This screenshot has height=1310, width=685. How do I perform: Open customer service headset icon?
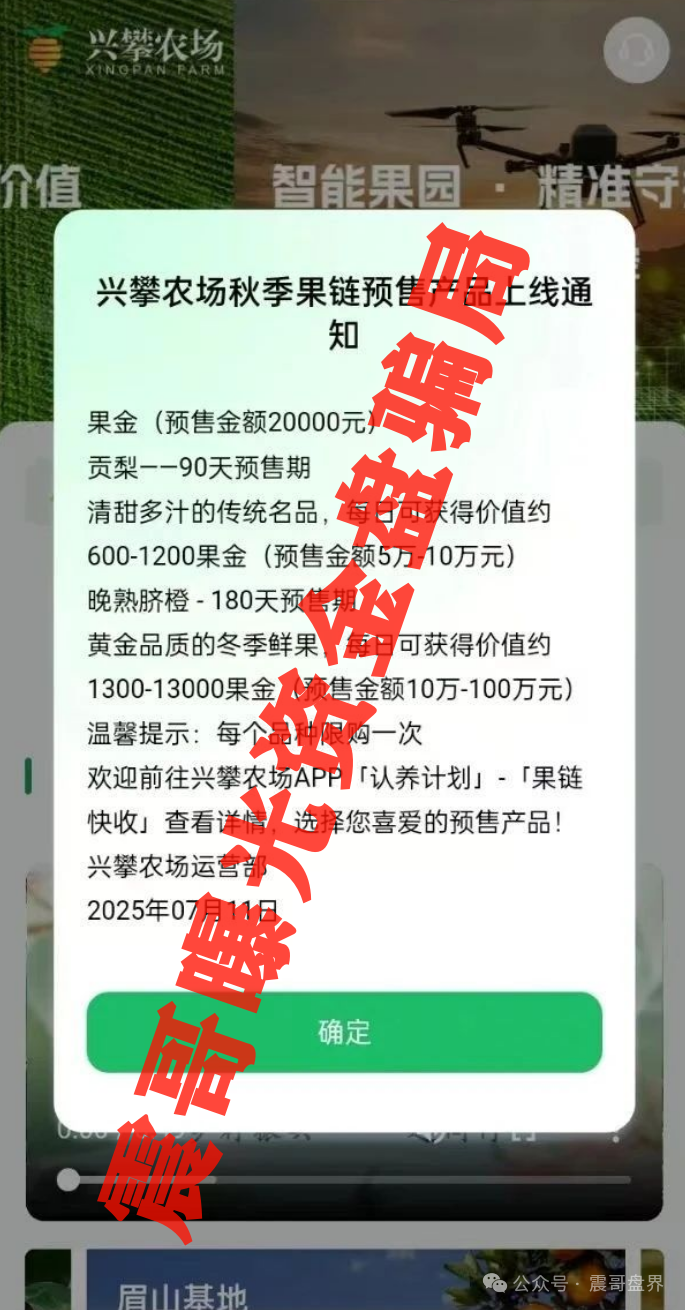pyautogui.click(x=636, y=49)
